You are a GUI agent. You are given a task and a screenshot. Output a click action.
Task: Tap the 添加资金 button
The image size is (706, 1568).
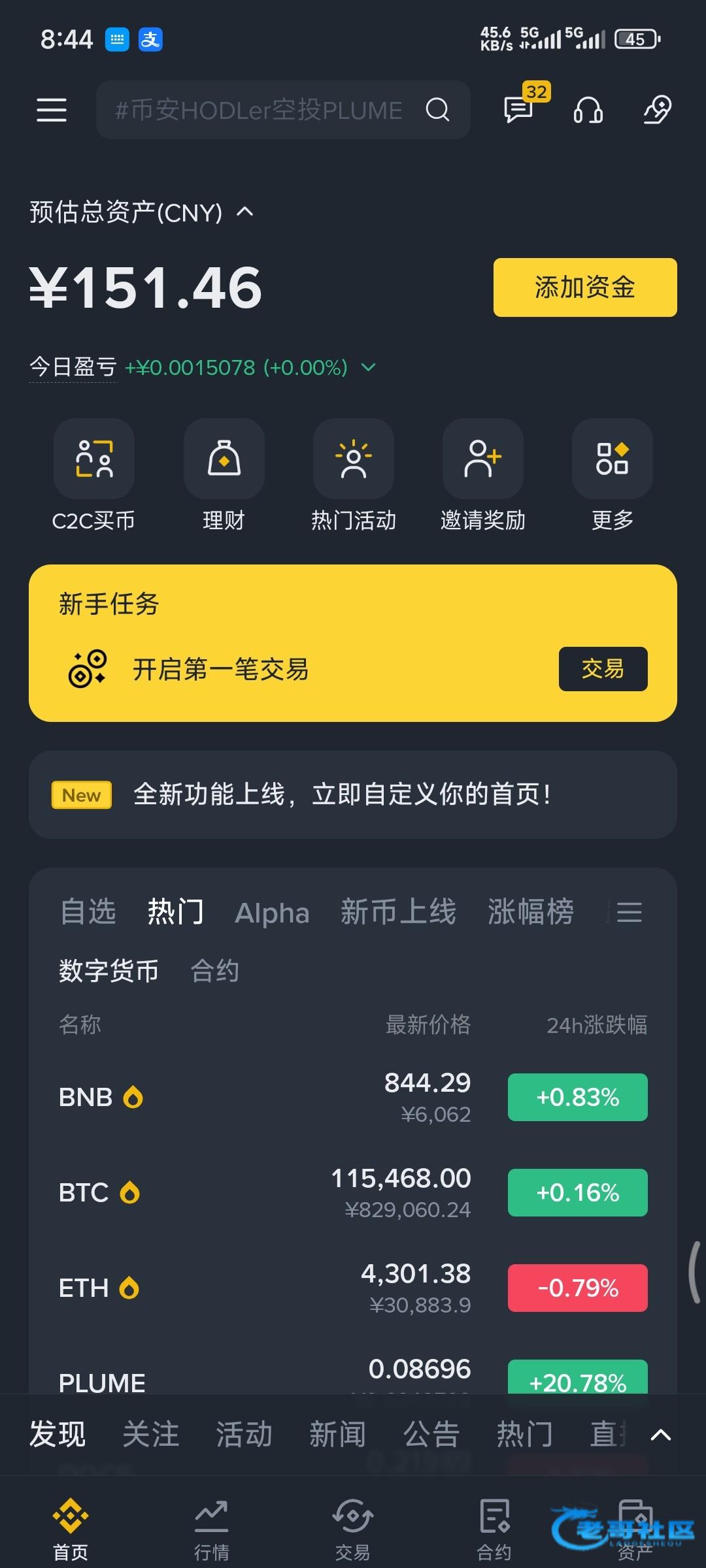tap(585, 287)
